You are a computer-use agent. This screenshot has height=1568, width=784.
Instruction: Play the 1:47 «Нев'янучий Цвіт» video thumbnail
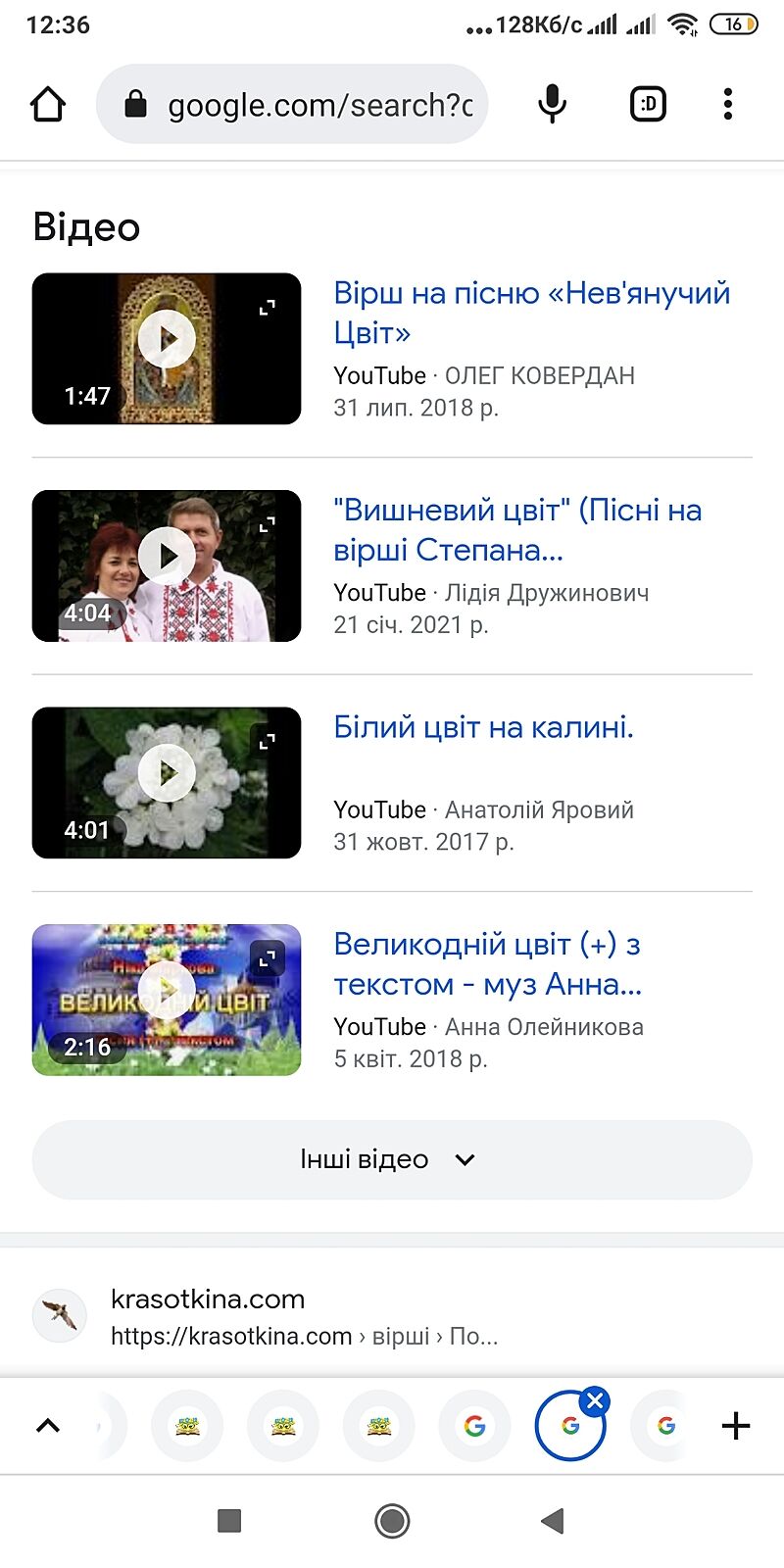[167, 348]
